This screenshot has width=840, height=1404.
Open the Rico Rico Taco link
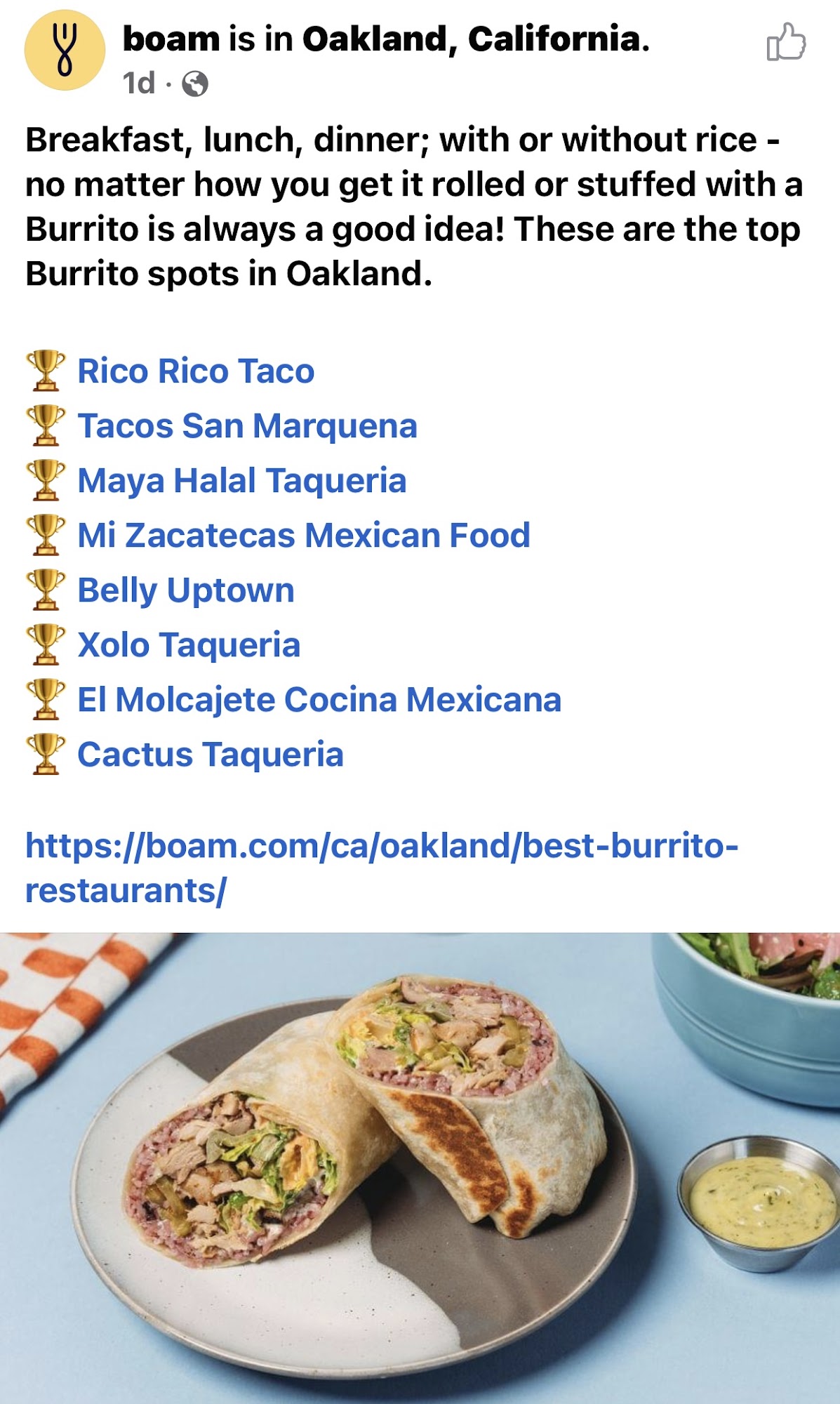tap(196, 371)
